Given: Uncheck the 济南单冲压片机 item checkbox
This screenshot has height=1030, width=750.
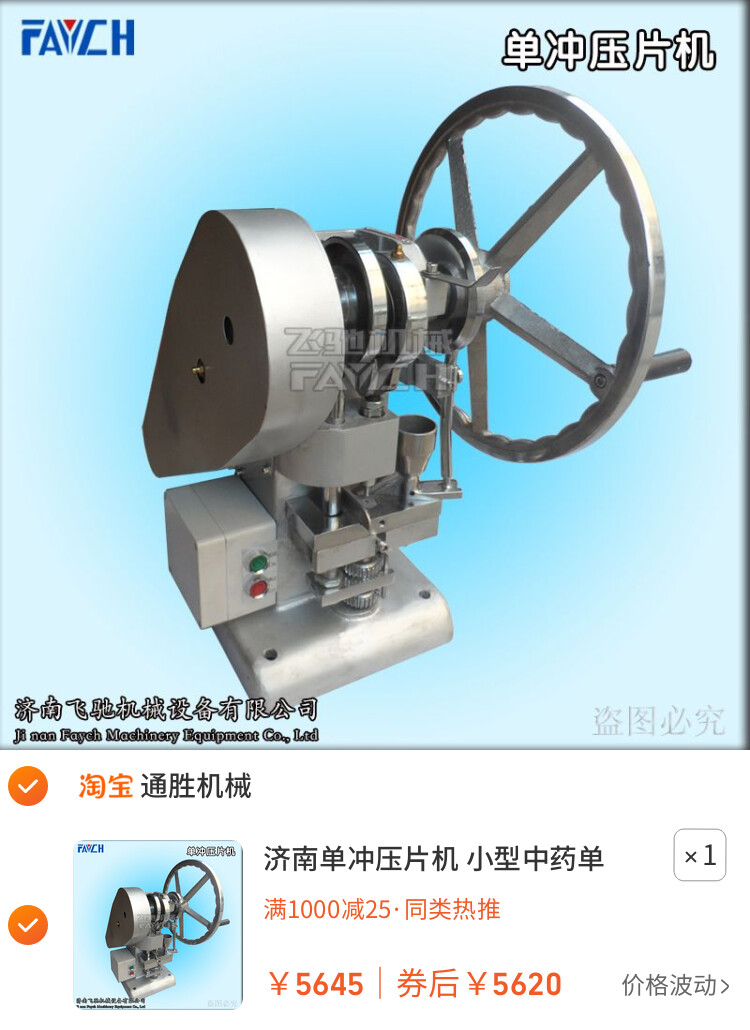Looking at the screenshot, I should [28, 925].
